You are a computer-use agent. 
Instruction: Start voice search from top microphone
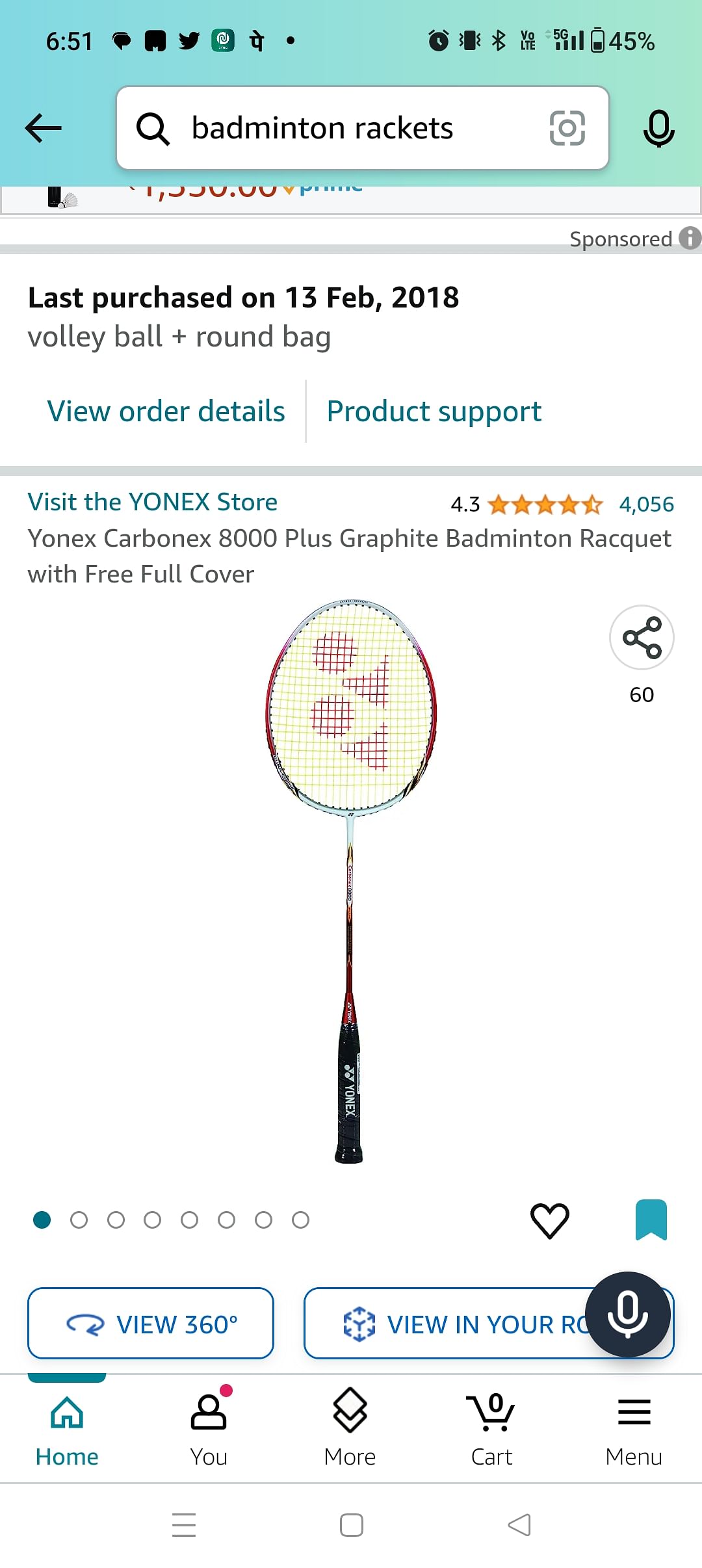[x=658, y=128]
